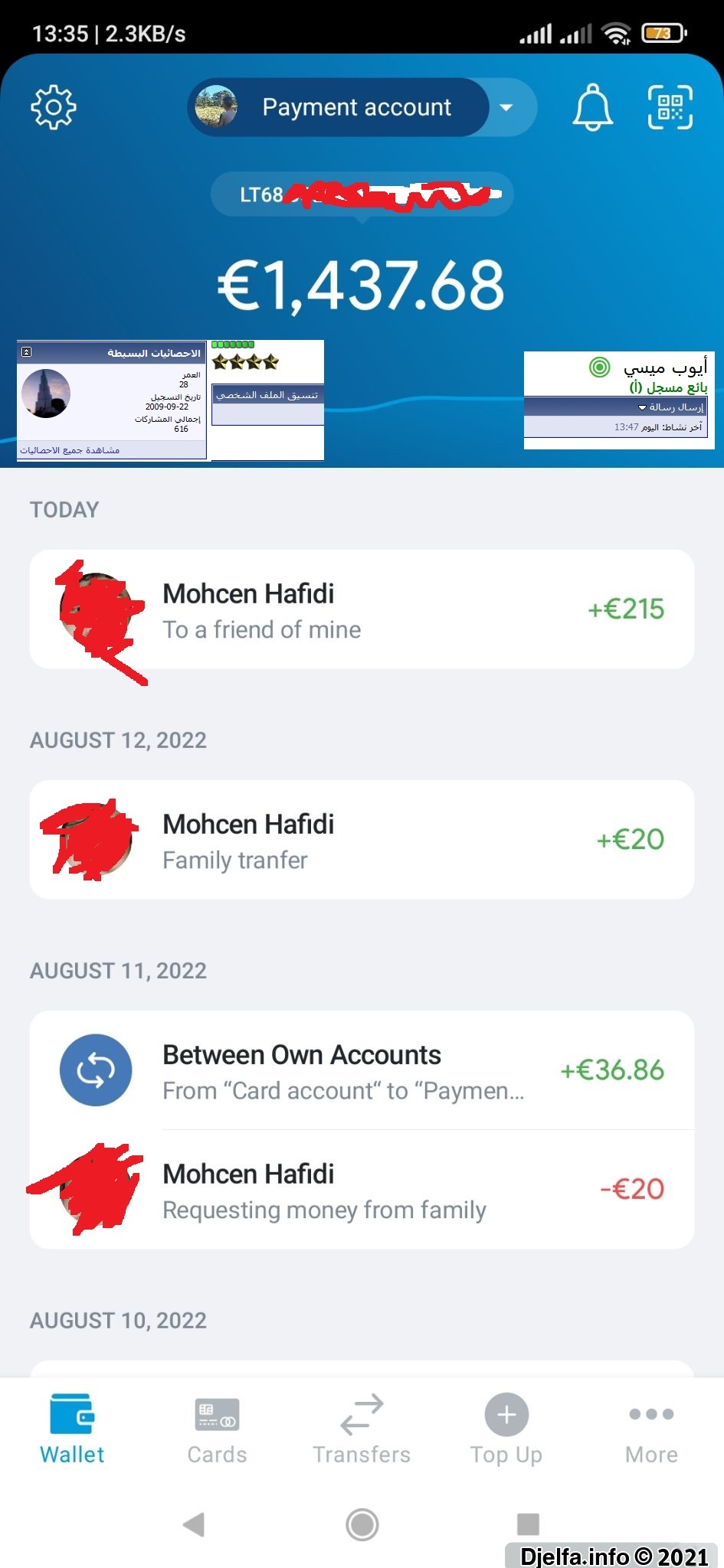The width and height of the screenshot is (724, 1568).
Task: Select the Wallet tab
Action: 72,1430
